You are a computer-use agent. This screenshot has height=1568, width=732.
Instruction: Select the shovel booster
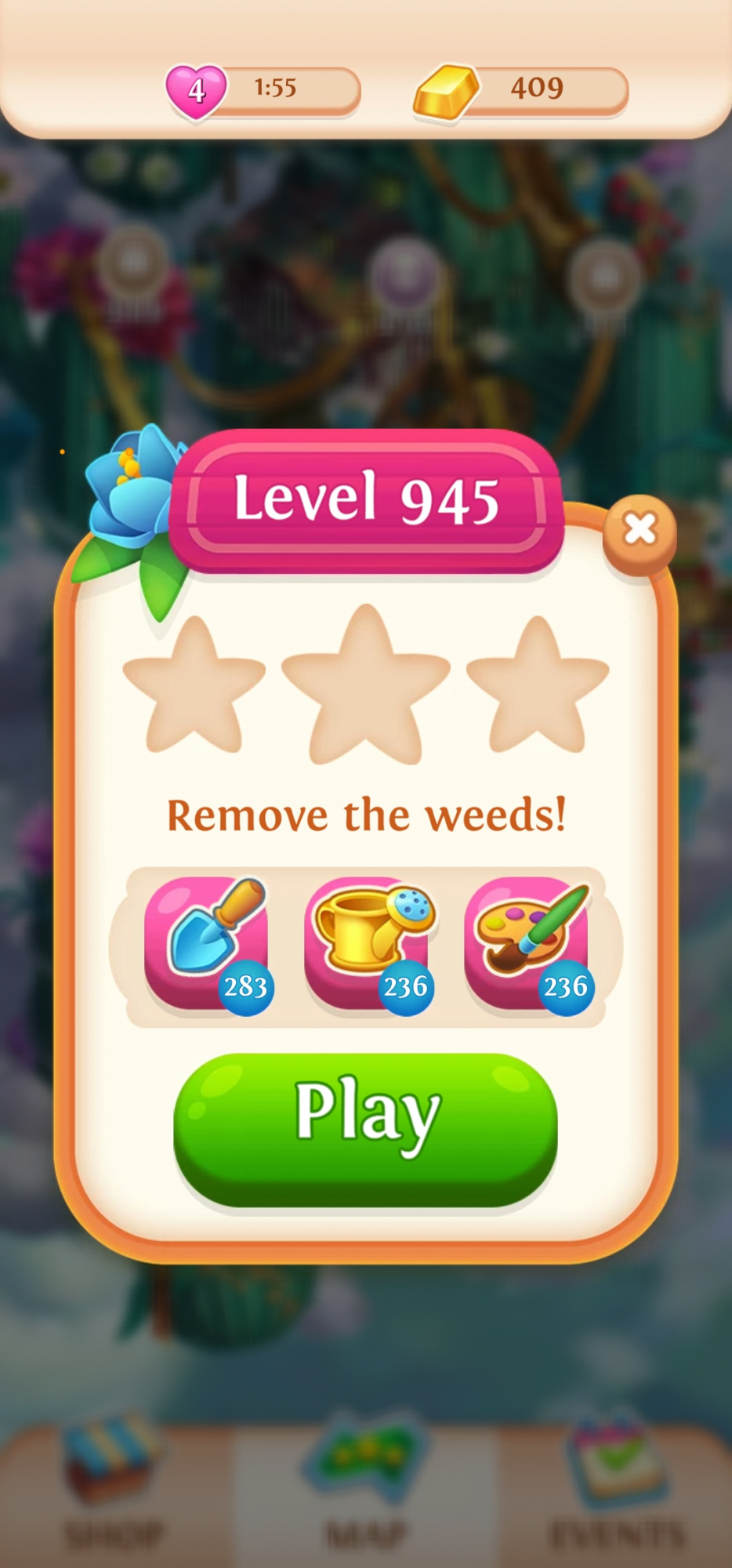207,941
